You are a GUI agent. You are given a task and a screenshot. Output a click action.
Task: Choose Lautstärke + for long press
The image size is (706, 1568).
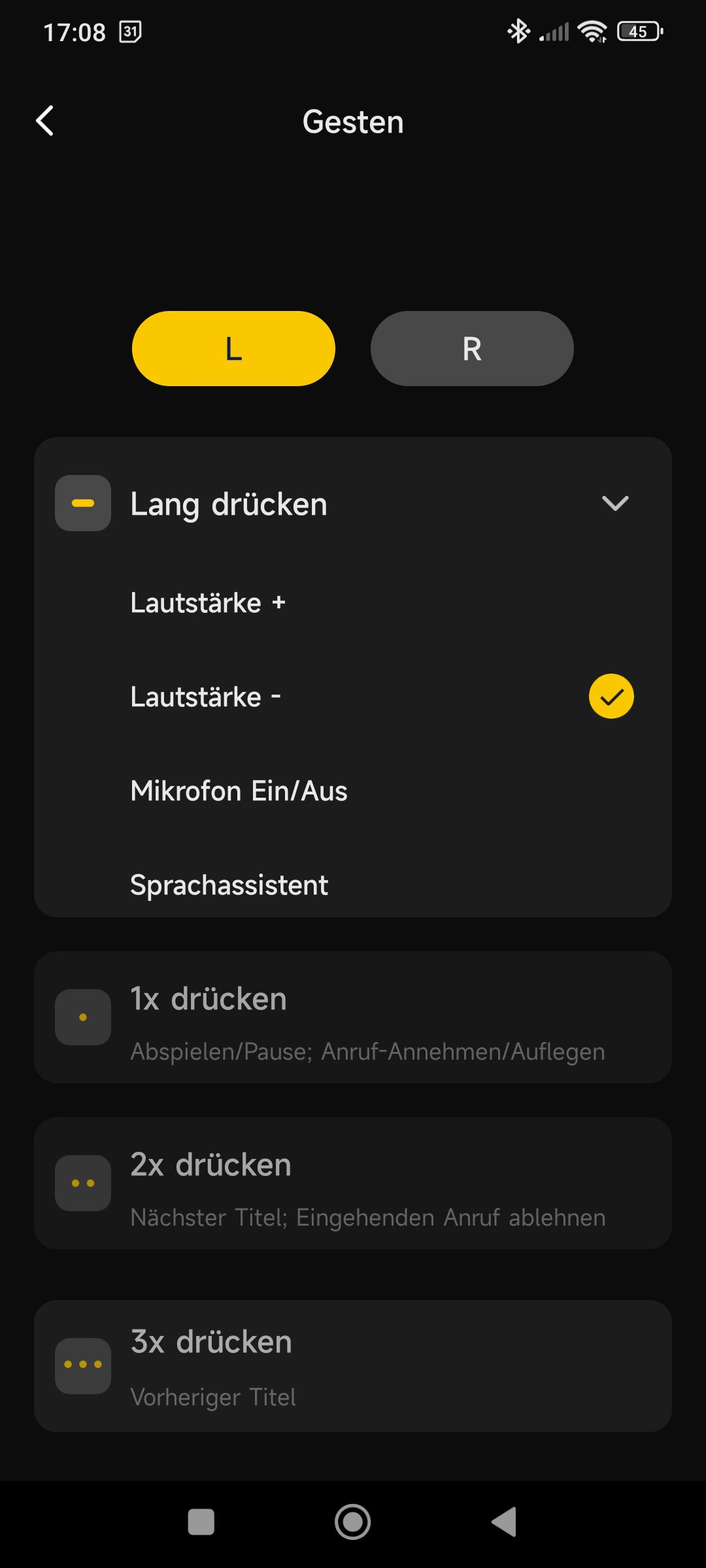point(208,602)
